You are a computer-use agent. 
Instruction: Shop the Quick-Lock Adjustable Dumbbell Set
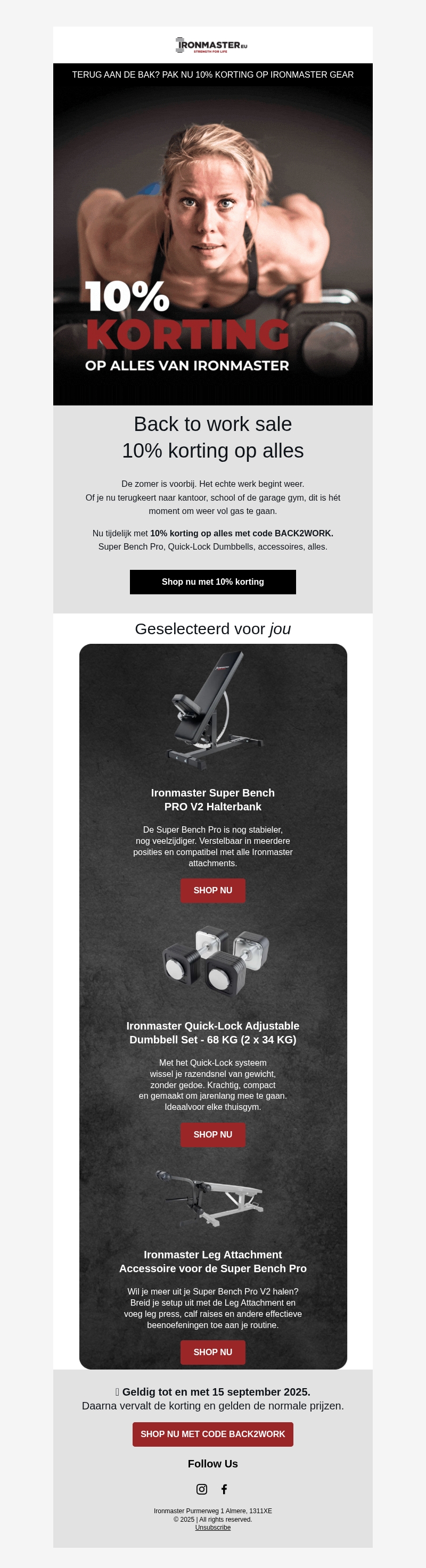(x=212, y=1134)
